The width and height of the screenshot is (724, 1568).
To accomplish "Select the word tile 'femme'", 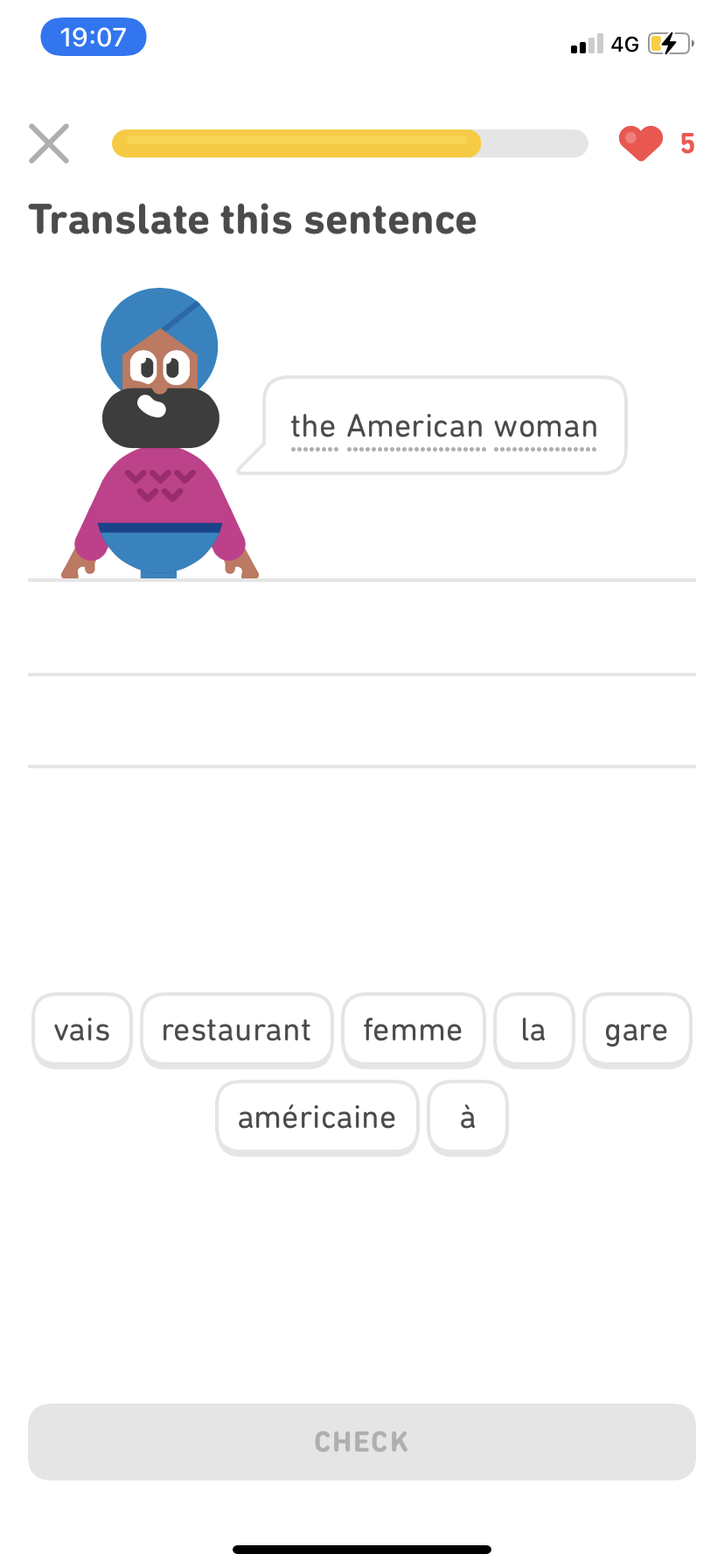I will pyautogui.click(x=413, y=1030).
